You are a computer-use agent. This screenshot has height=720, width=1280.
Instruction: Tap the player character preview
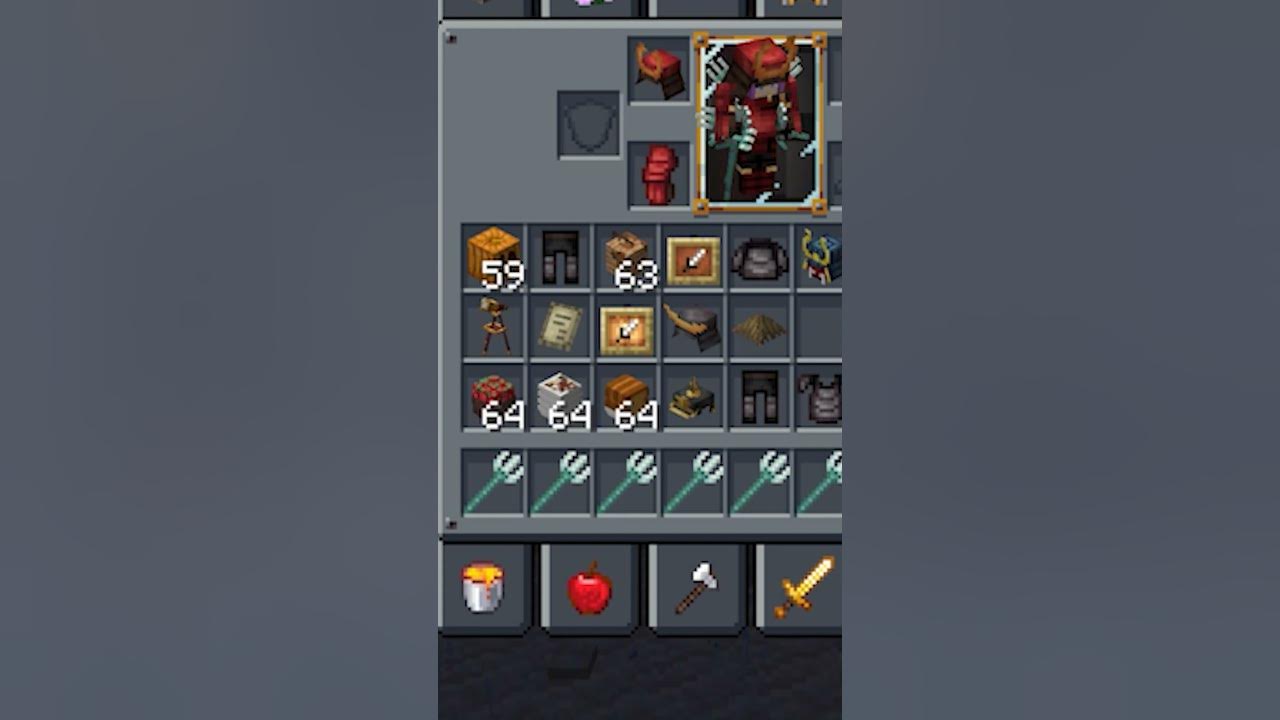(x=760, y=123)
